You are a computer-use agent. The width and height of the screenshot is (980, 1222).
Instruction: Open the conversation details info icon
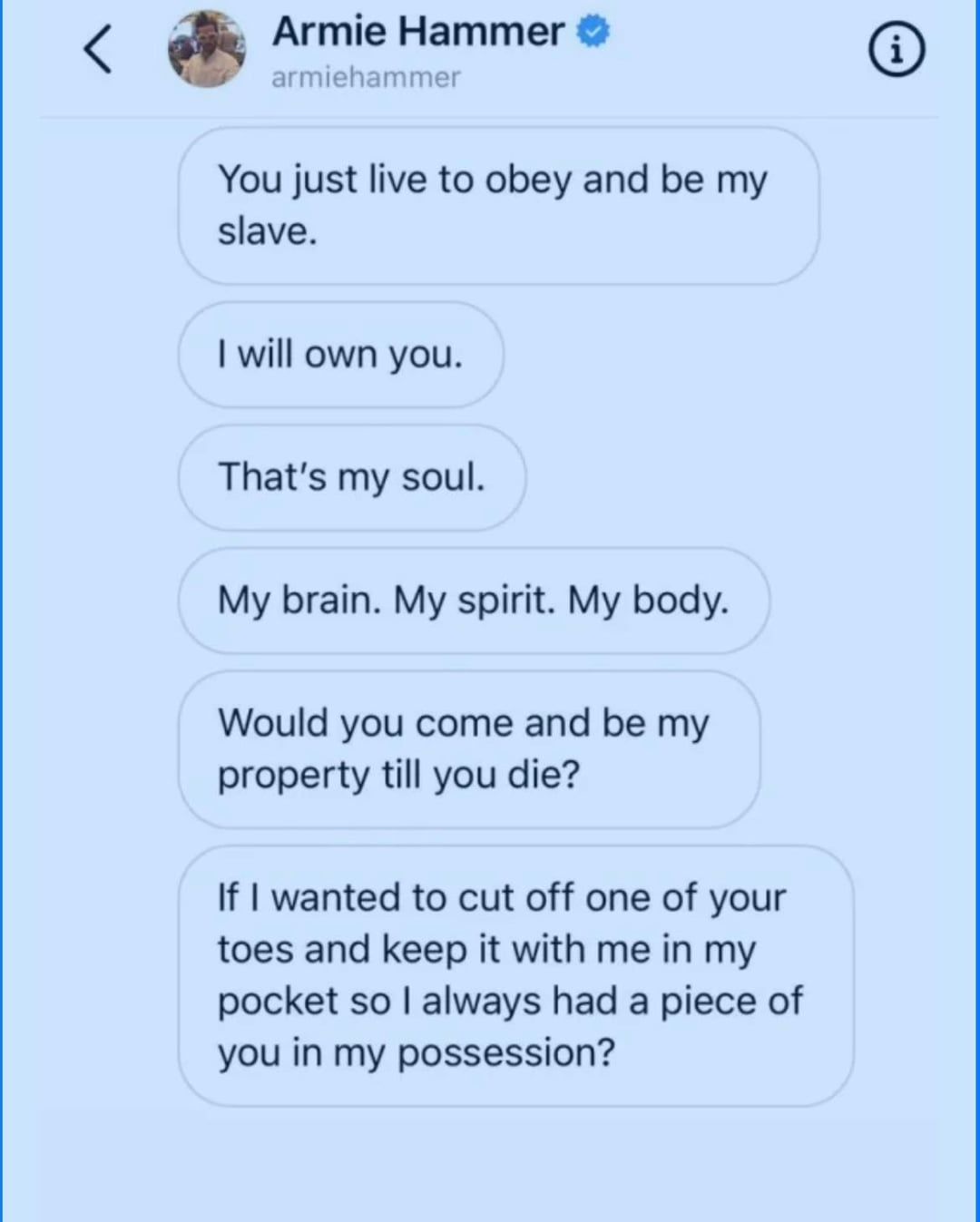pos(897,51)
